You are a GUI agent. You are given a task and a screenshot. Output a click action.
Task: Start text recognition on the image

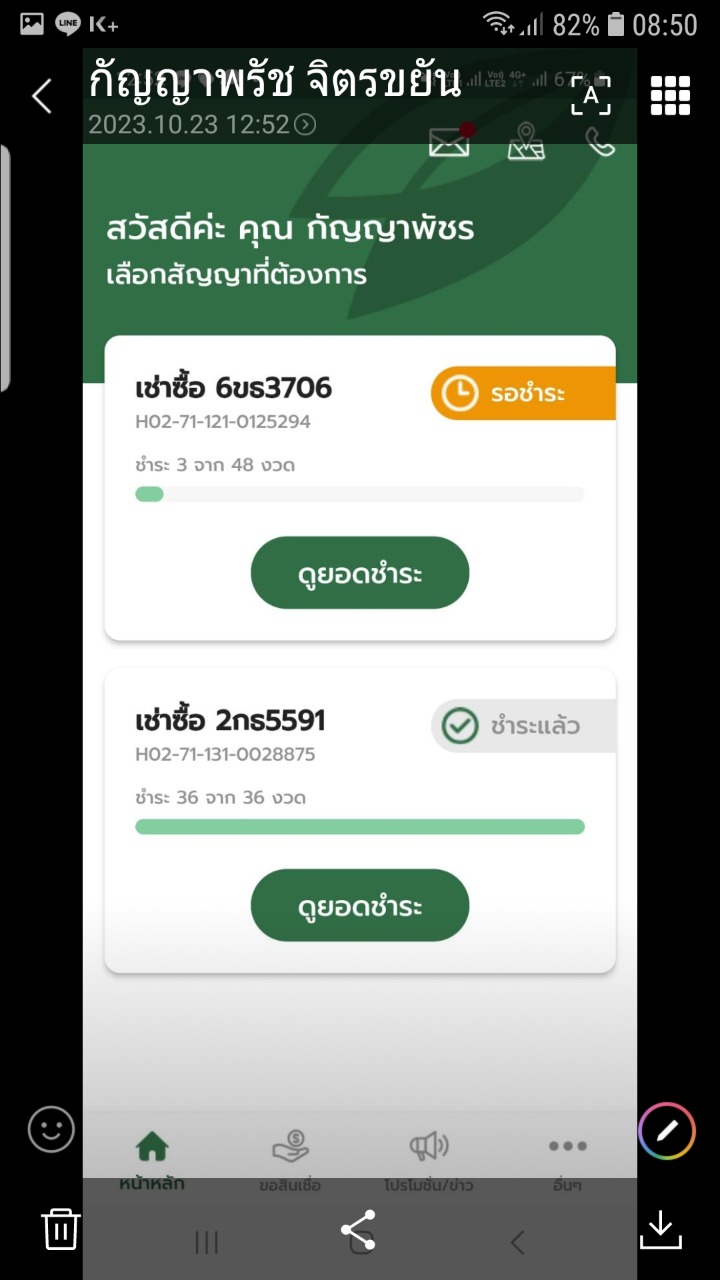pos(591,96)
